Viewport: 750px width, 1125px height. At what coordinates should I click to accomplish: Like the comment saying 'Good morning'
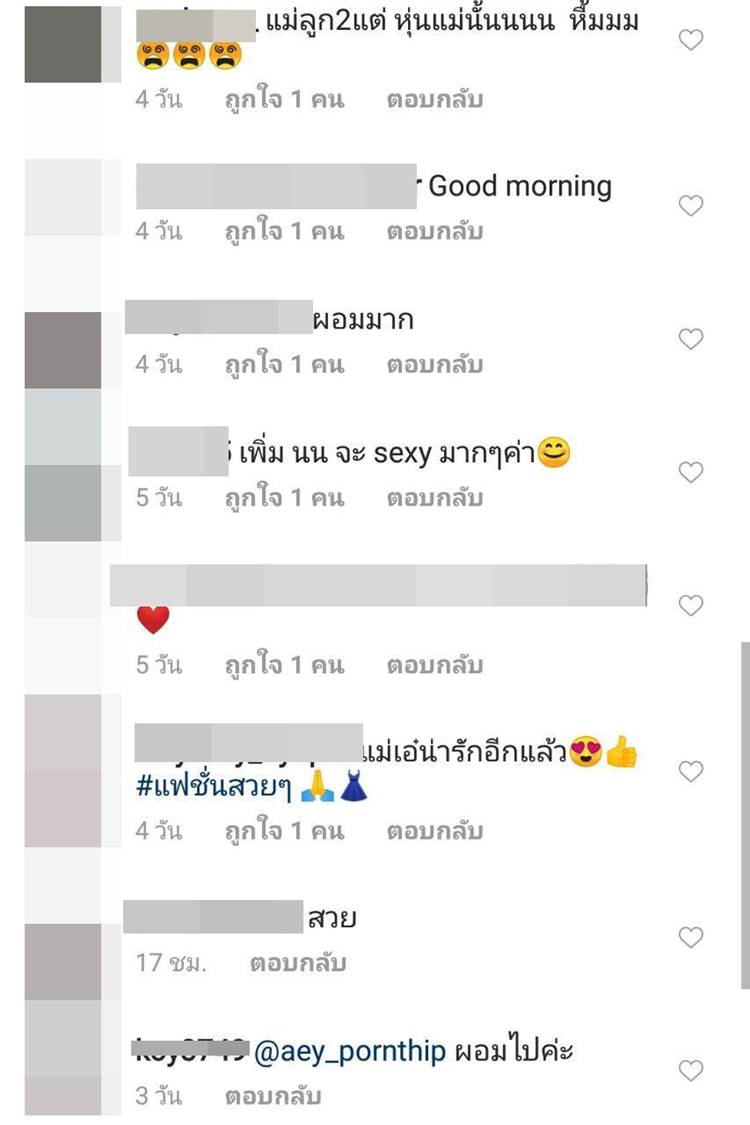tap(691, 206)
